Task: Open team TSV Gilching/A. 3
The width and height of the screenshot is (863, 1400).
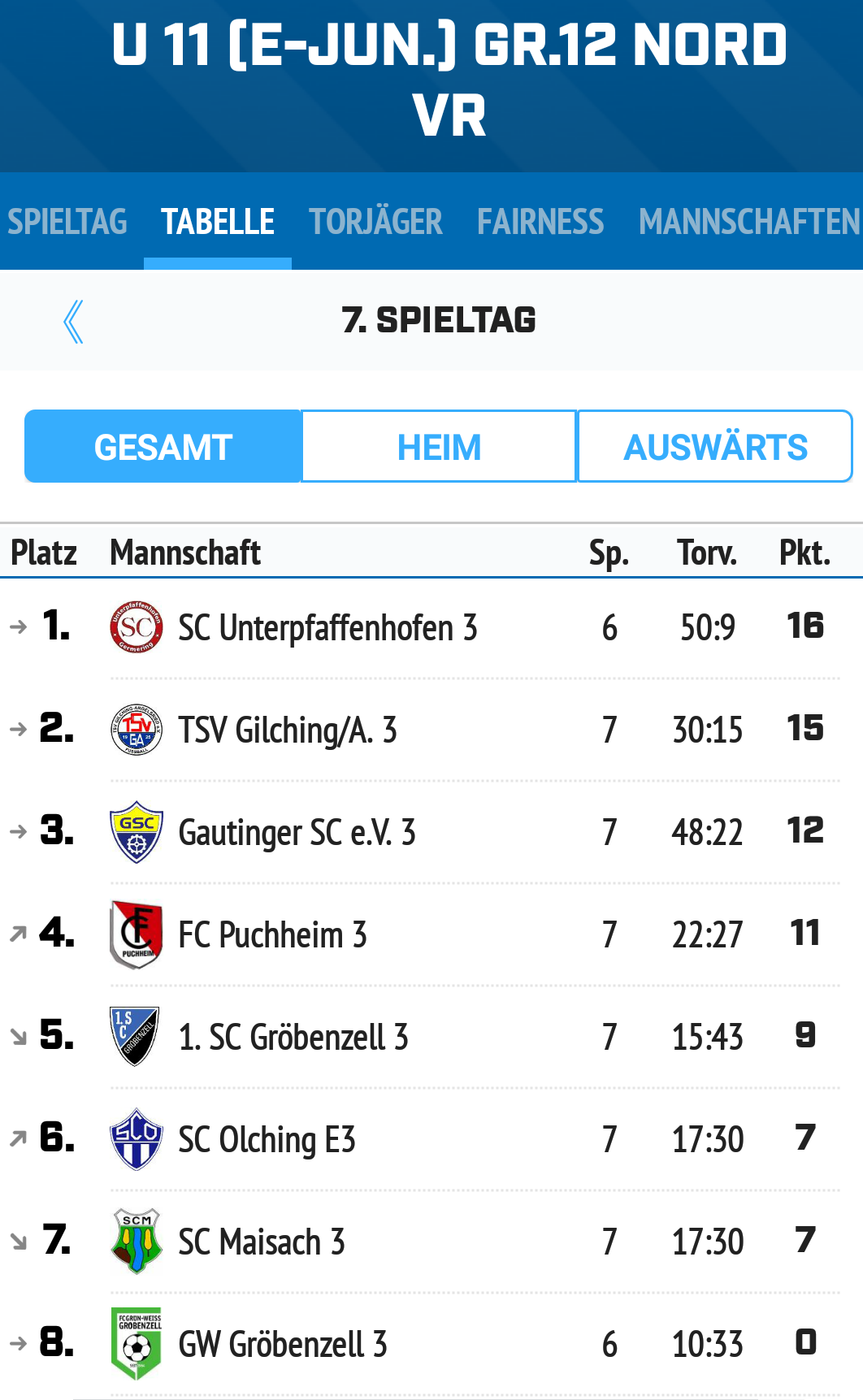Action: point(431,730)
